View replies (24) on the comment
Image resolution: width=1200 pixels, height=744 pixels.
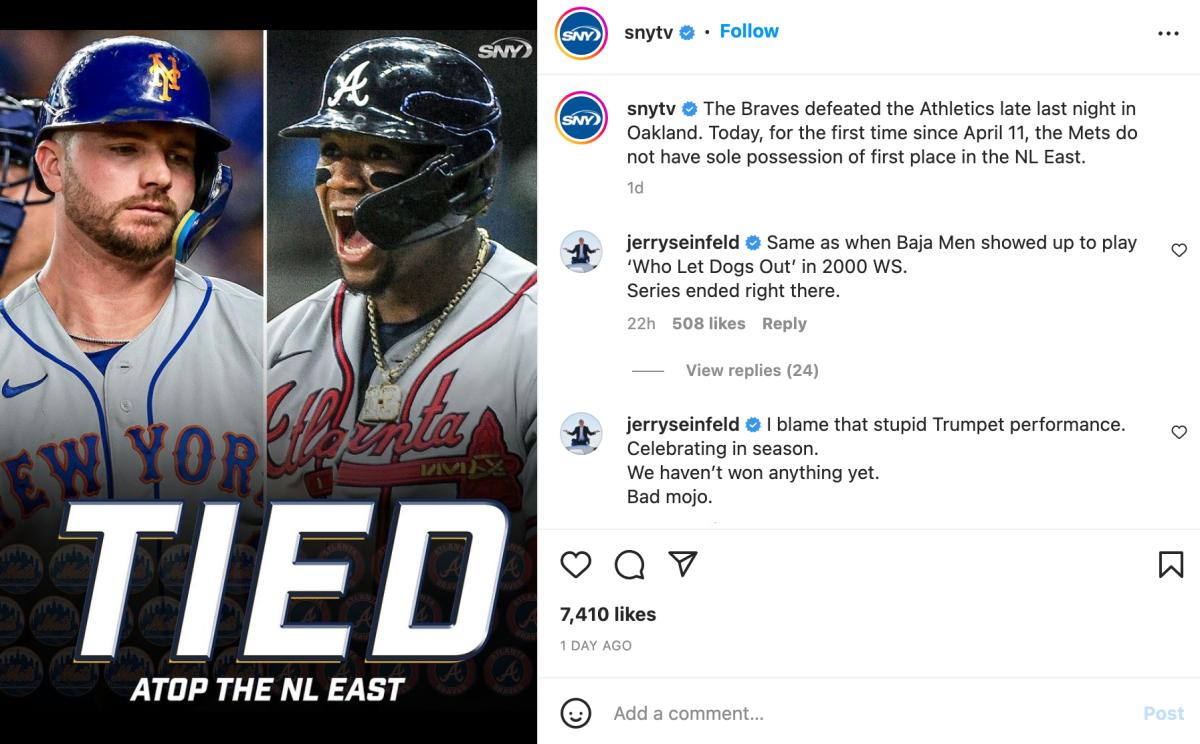pos(751,370)
